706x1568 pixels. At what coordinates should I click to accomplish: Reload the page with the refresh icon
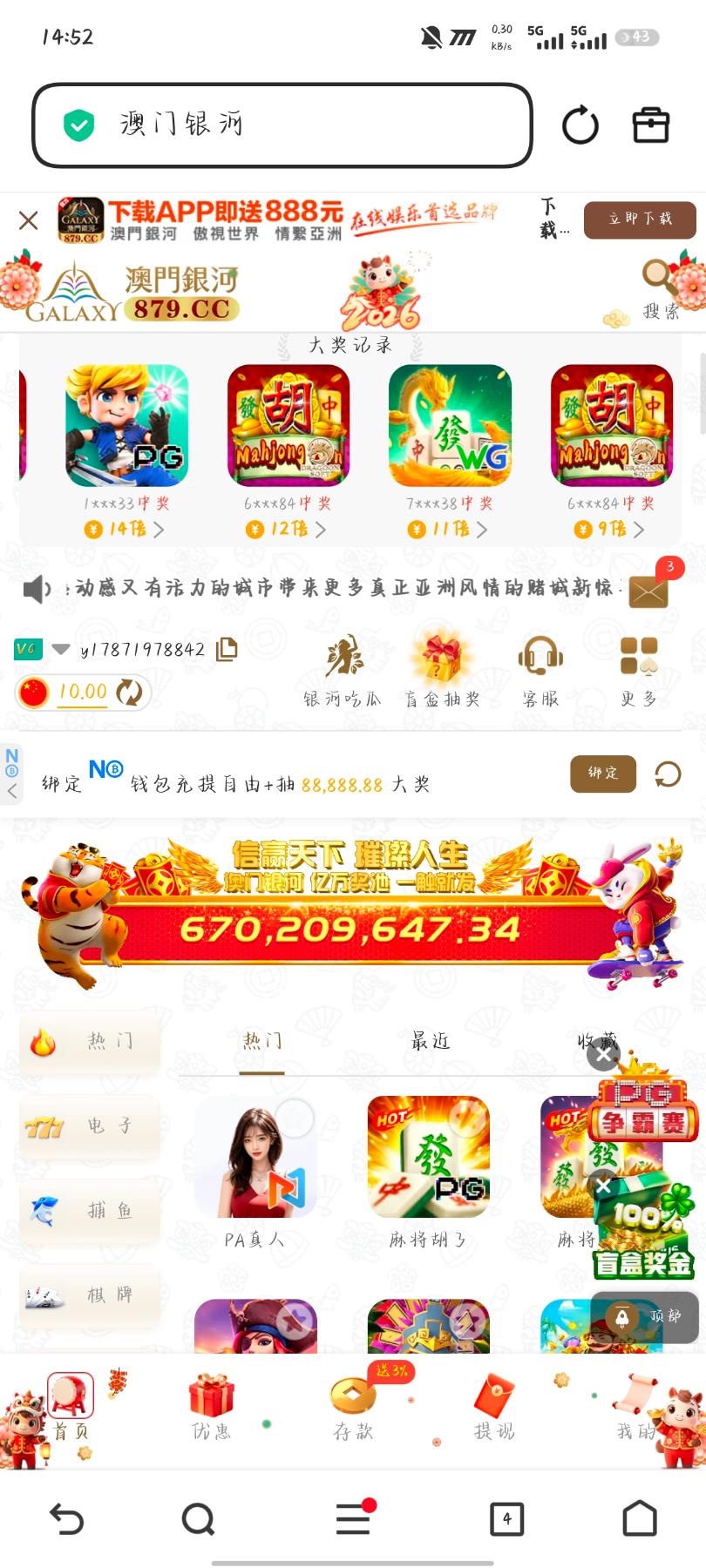580,125
